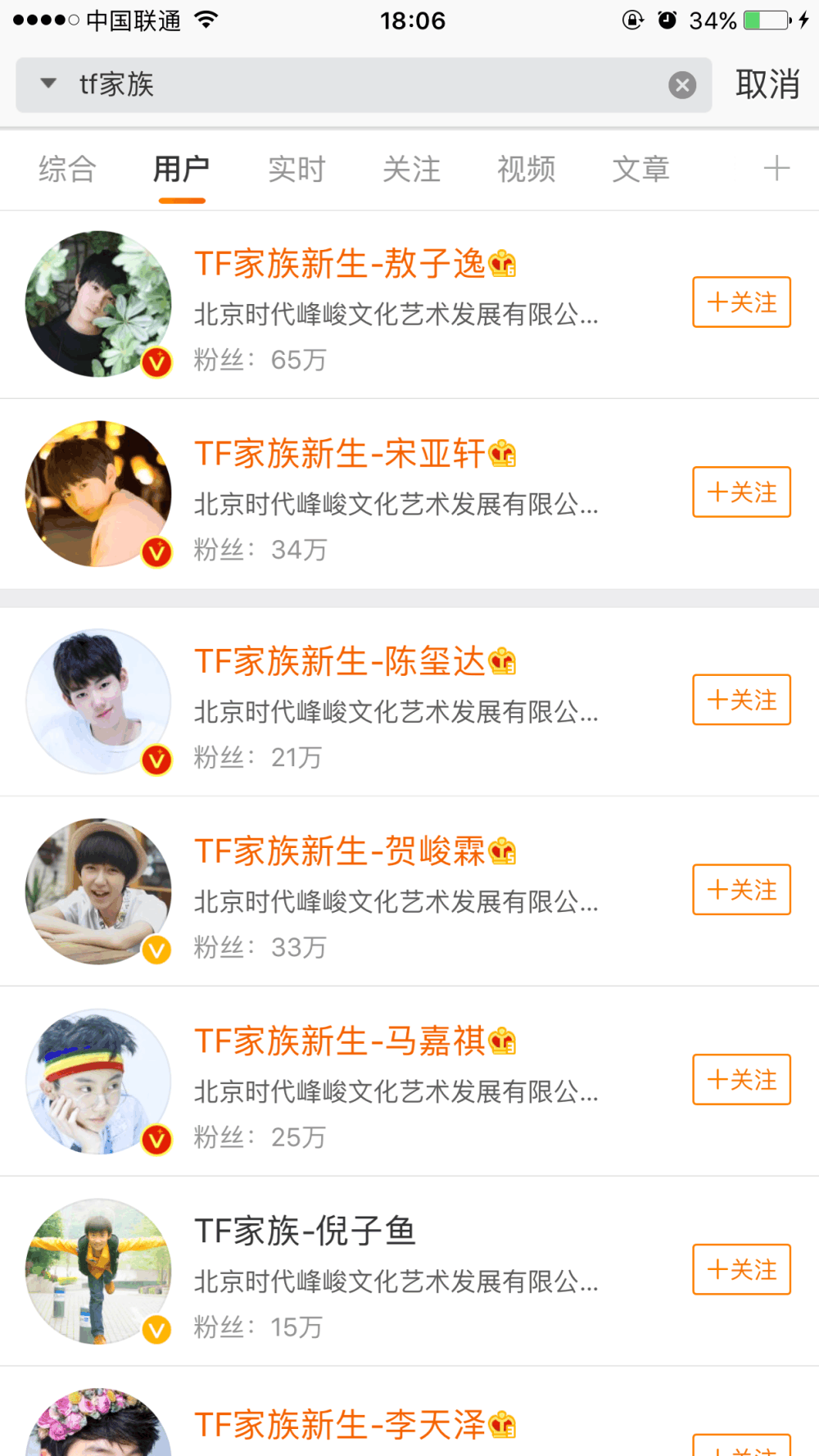Switch to the 综合 tab

[x=67, y=170]
